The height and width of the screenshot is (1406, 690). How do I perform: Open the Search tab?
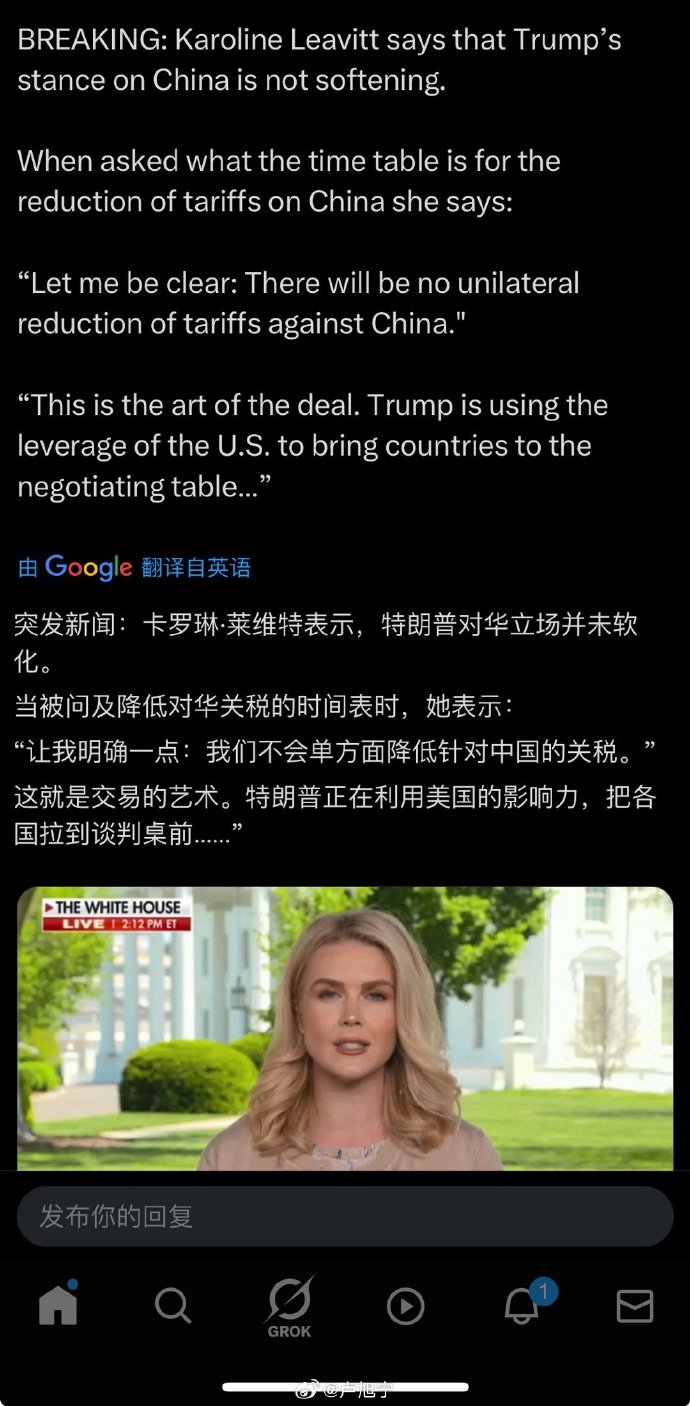coord(173,1306)
